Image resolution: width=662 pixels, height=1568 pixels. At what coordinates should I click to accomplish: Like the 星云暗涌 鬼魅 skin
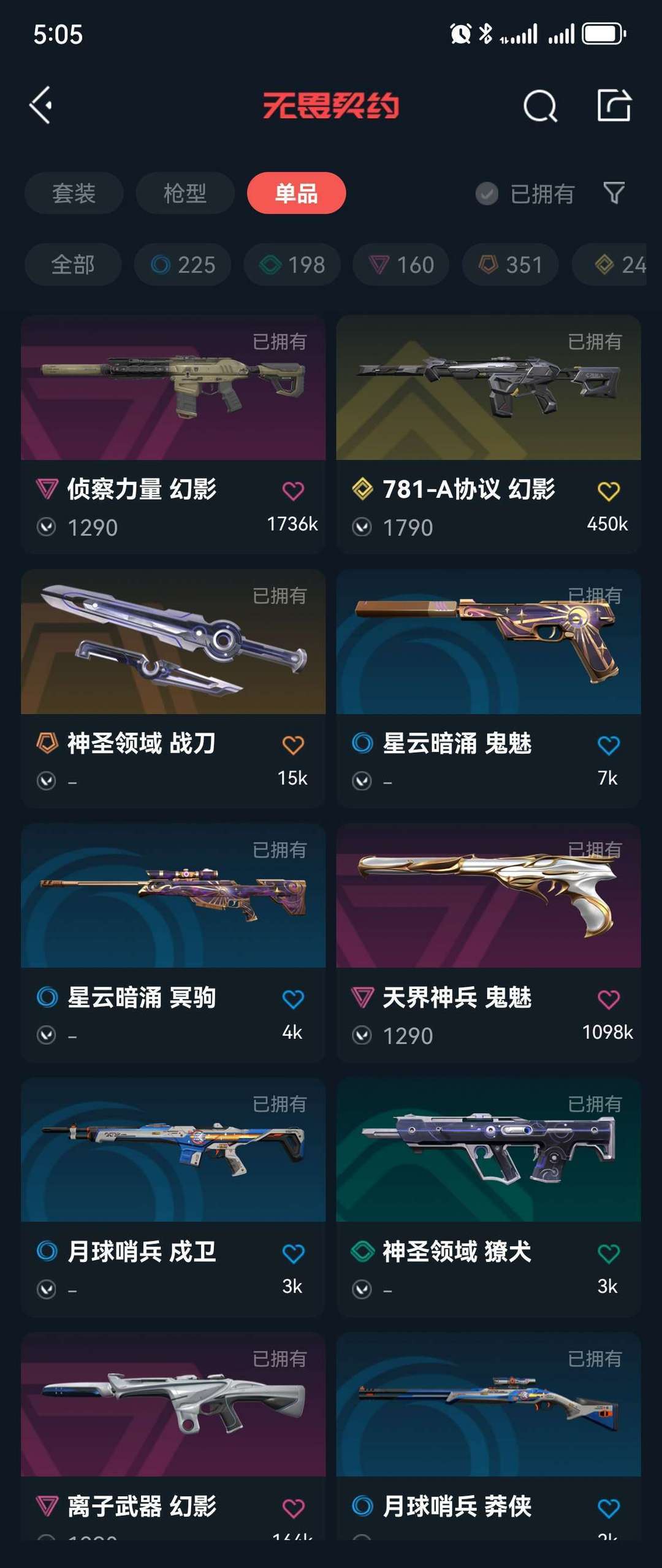[608, 745]
